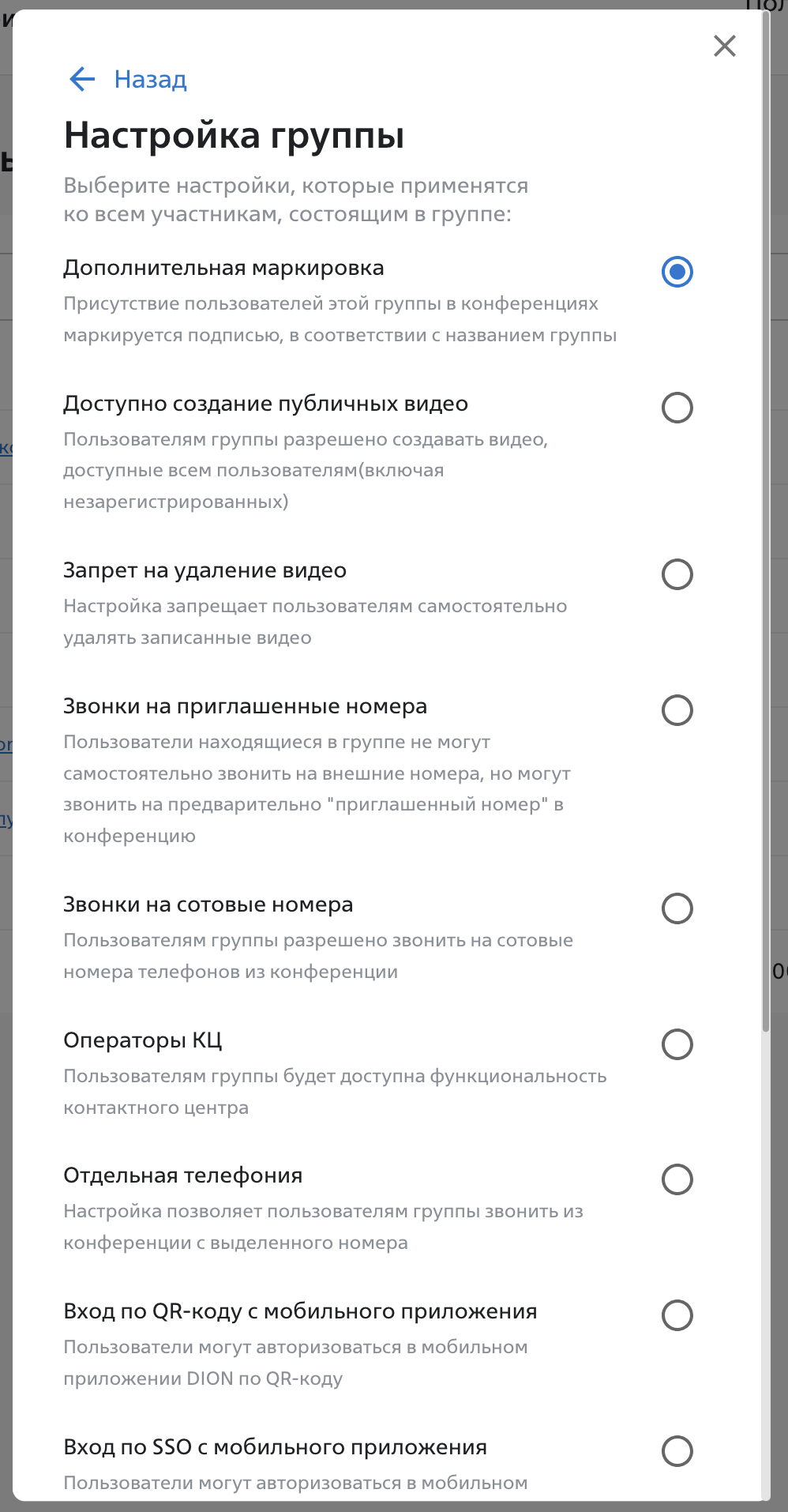
Task: Turn on Звонки на приглашенные номера
Action: point(677,710)
